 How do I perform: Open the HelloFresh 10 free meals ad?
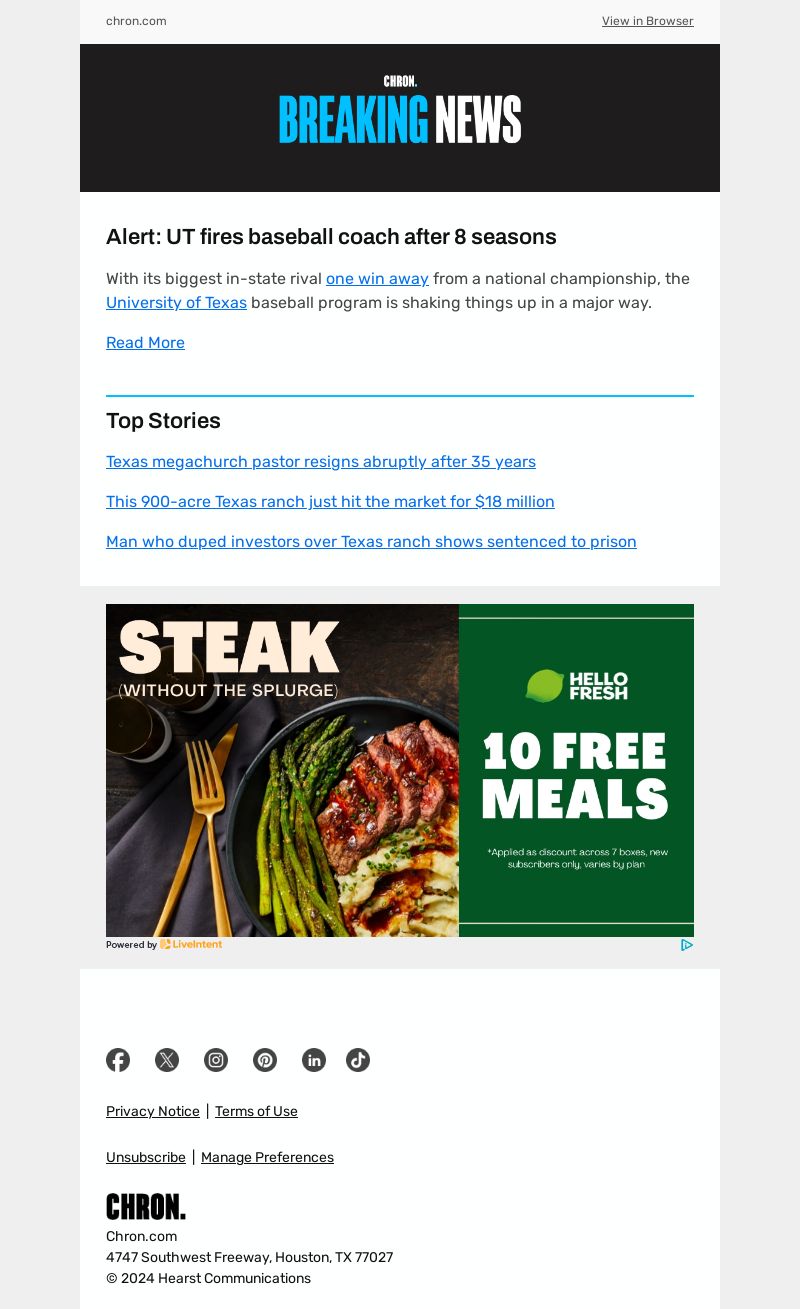pyautogui.click(x=400, y=770)
